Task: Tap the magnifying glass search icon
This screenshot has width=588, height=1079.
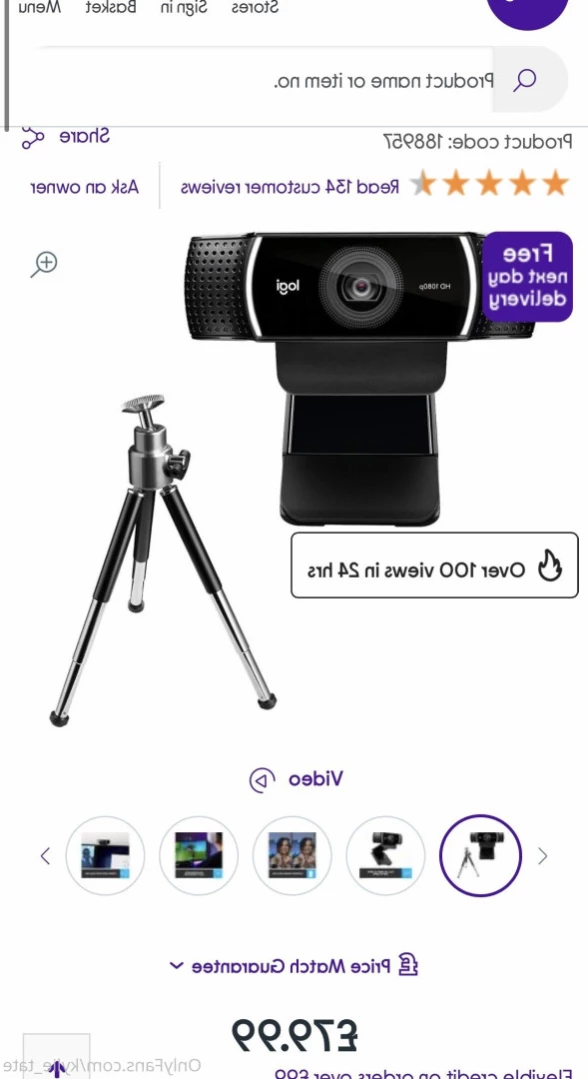Action: (x=525, y=81)
